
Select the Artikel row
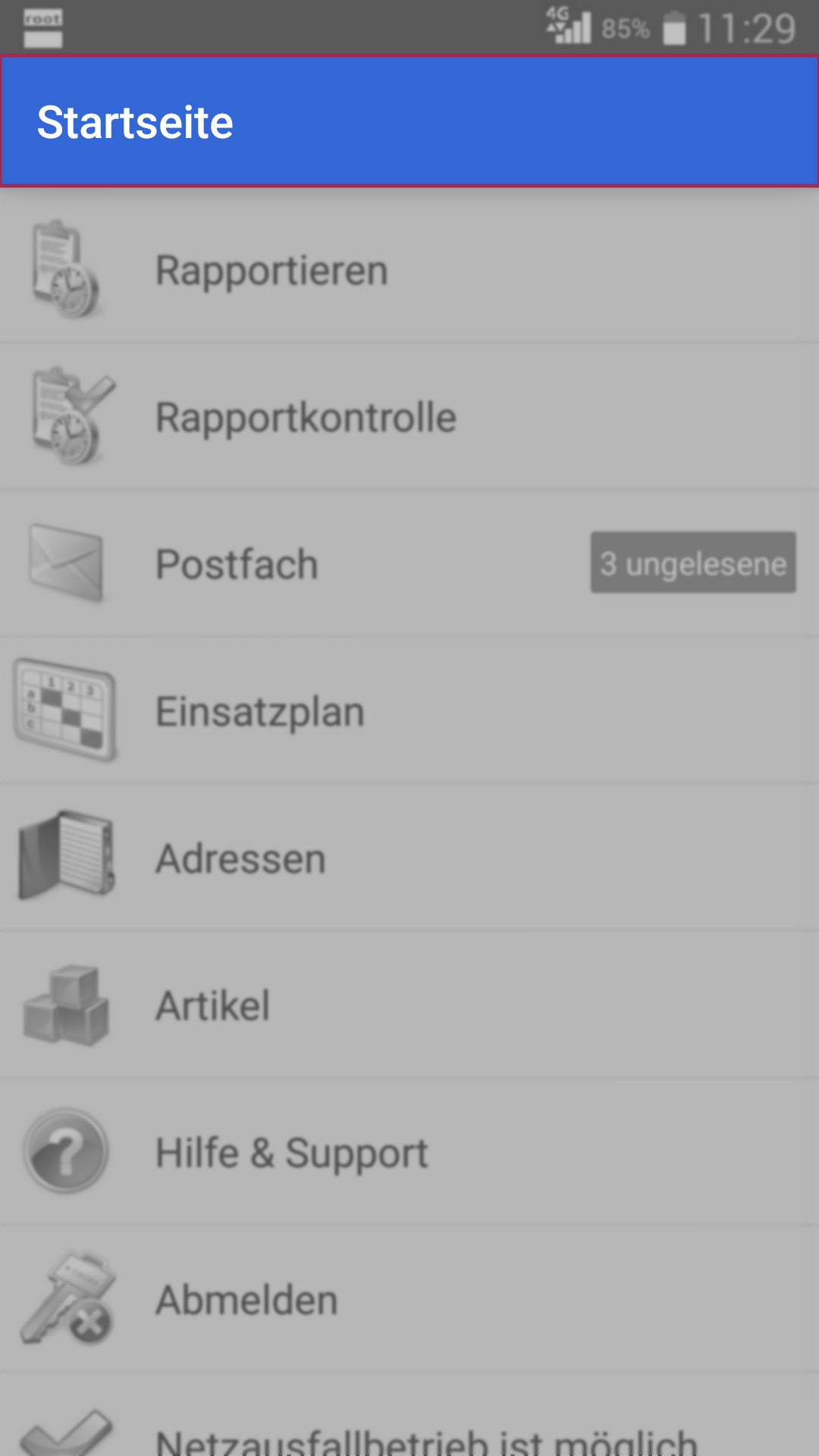409,1005
